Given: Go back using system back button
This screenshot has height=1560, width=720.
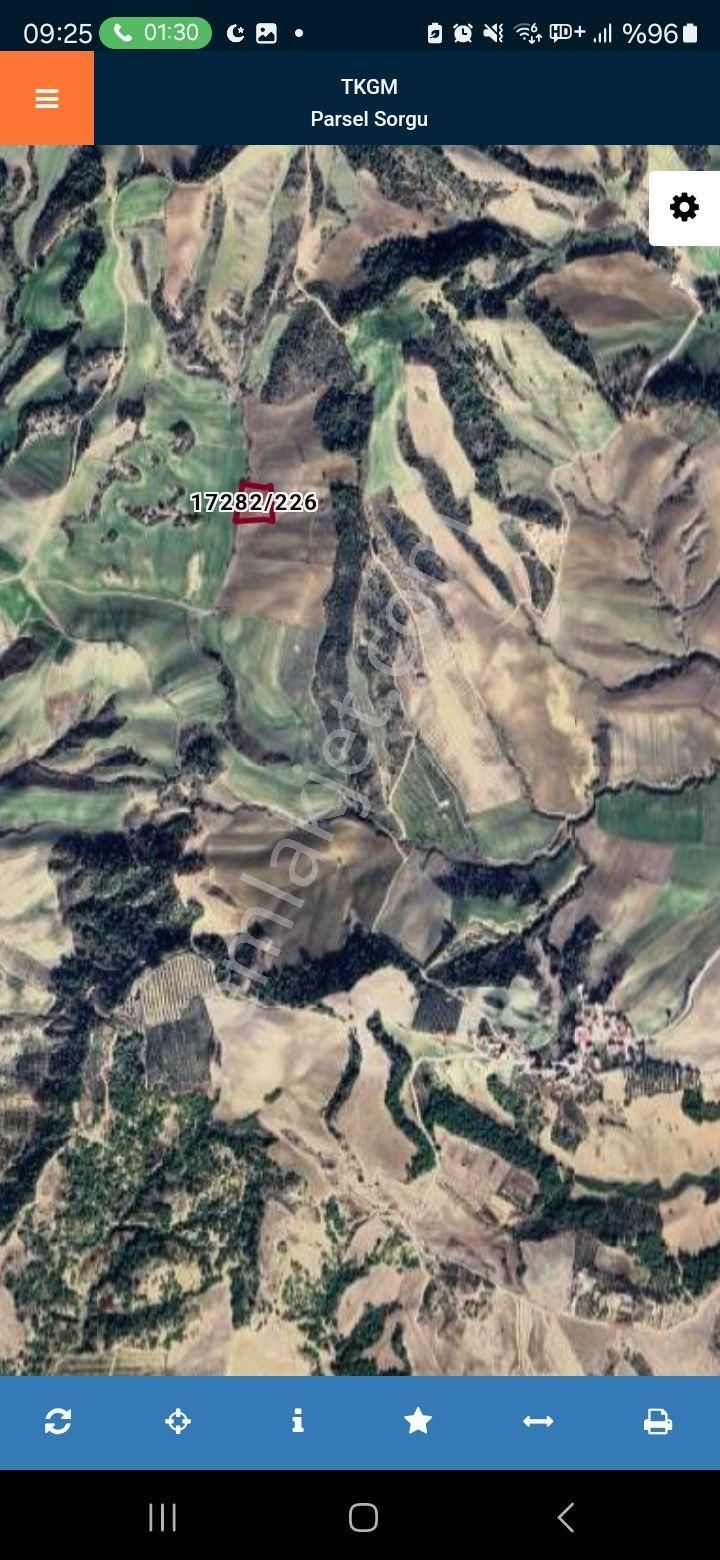Looking at the screenshot, I should [566, 1517].
